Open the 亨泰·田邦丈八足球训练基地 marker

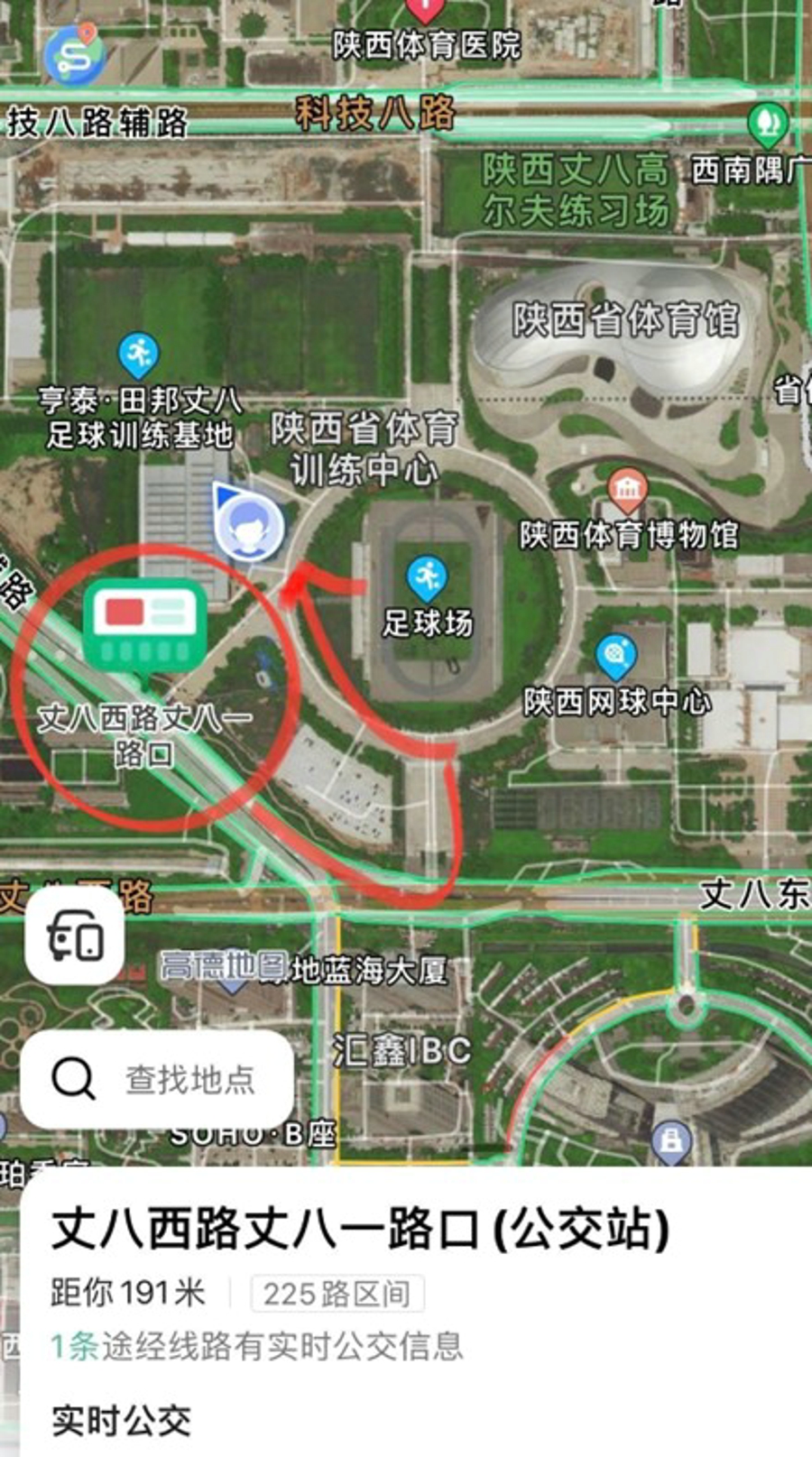coord(139,355)
